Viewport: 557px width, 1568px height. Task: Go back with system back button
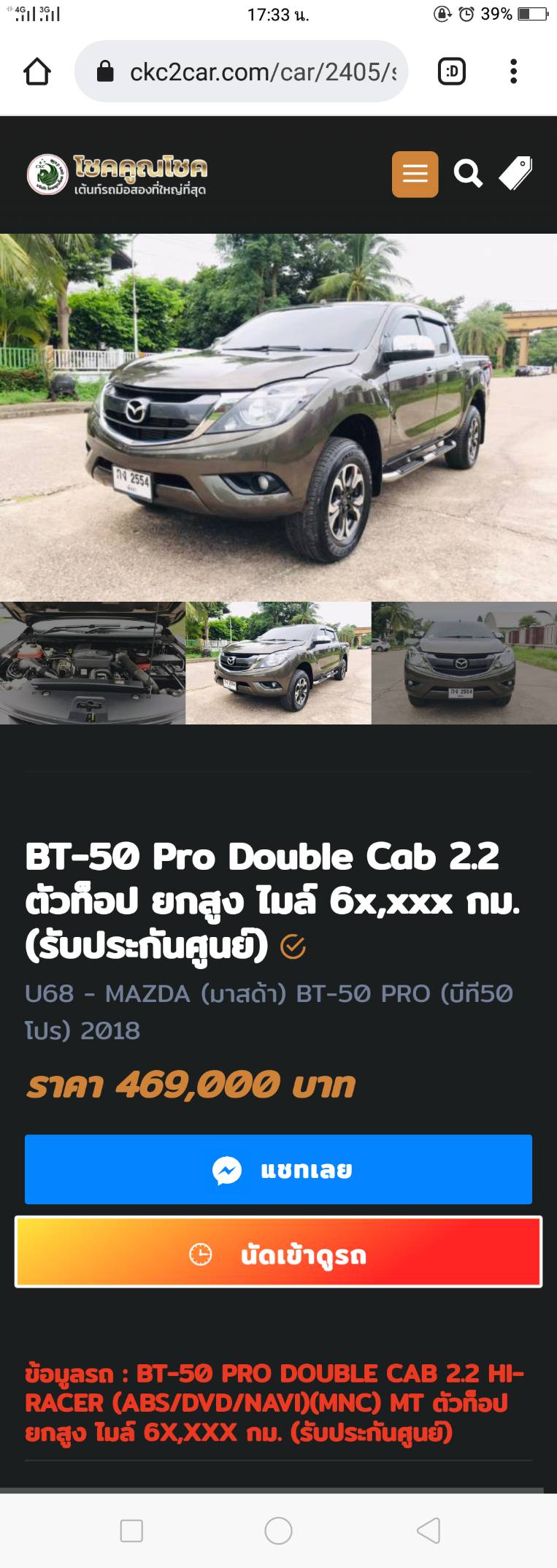click(x=428, y=1530)
